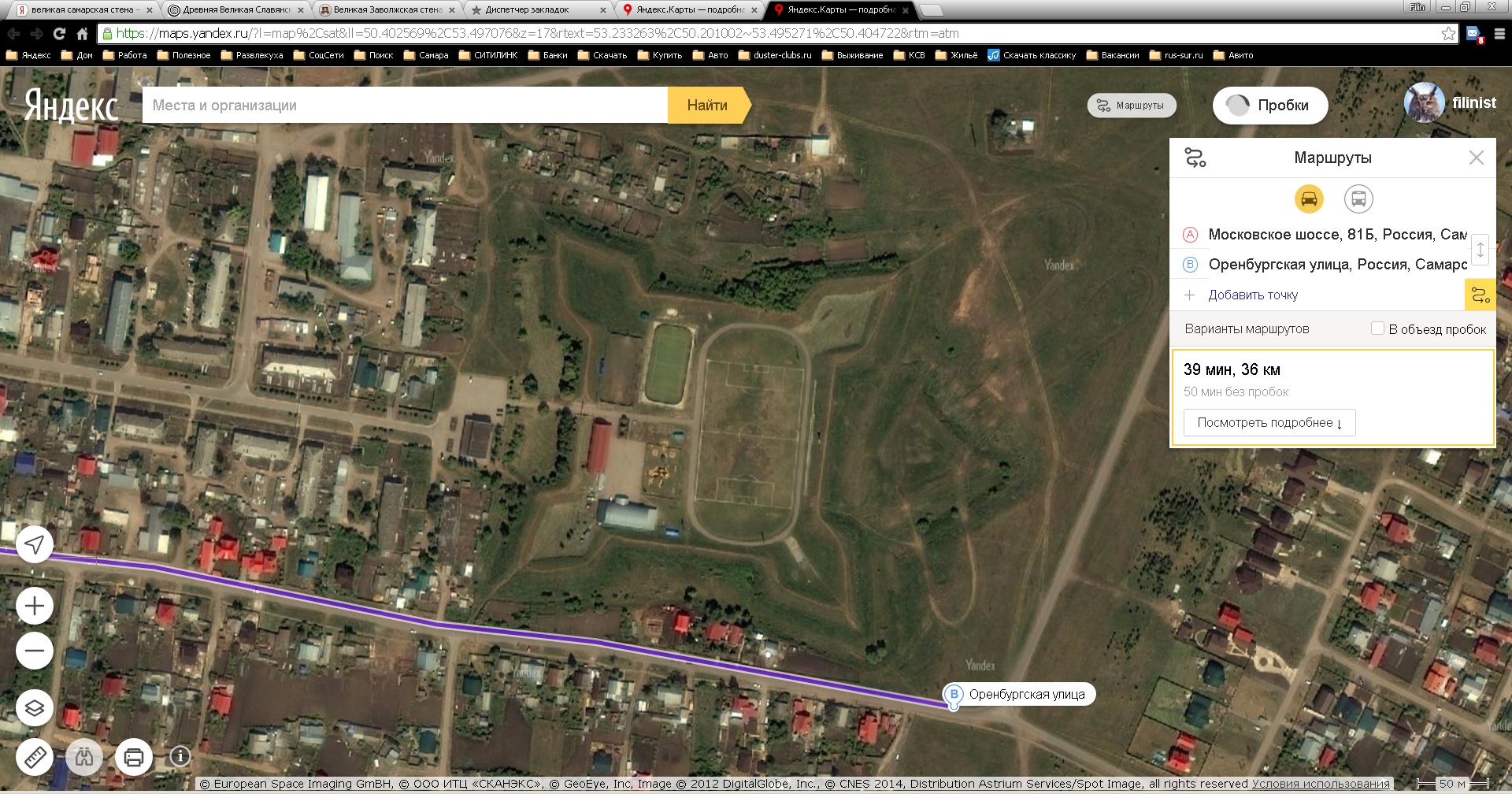Tap the 'Места и организации' search field

click(x=405, y=105)
